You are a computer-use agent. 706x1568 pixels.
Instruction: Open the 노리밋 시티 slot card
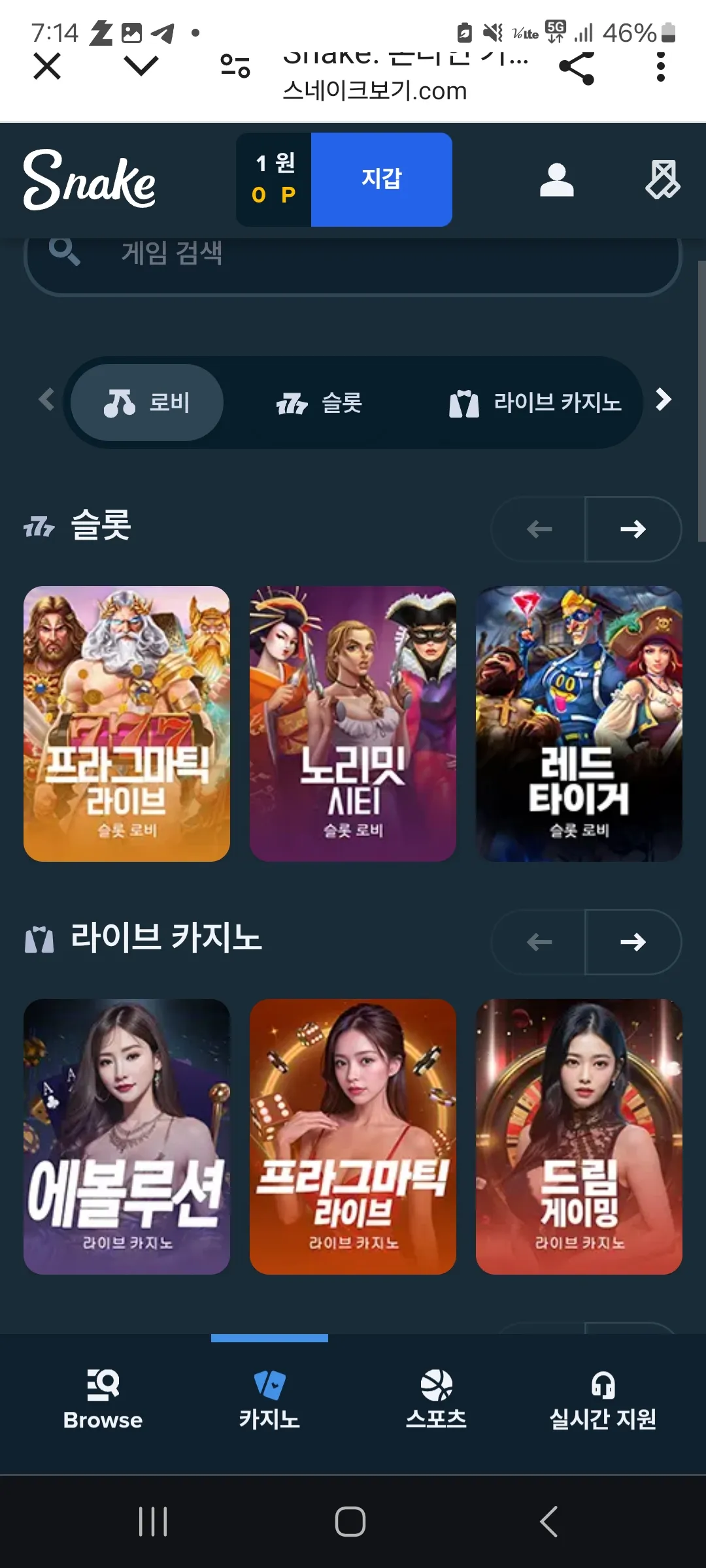pos(353,723)
